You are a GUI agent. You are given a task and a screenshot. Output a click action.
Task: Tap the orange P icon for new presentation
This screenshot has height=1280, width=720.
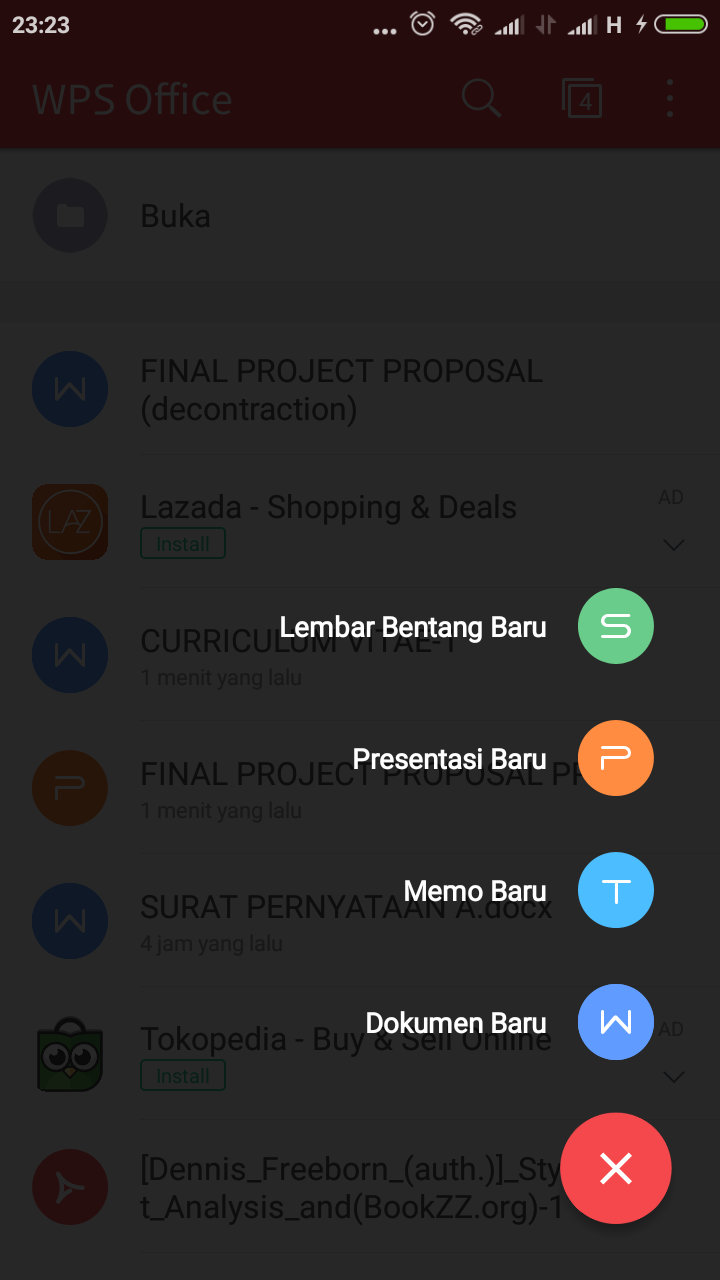[x=615, y=758]
